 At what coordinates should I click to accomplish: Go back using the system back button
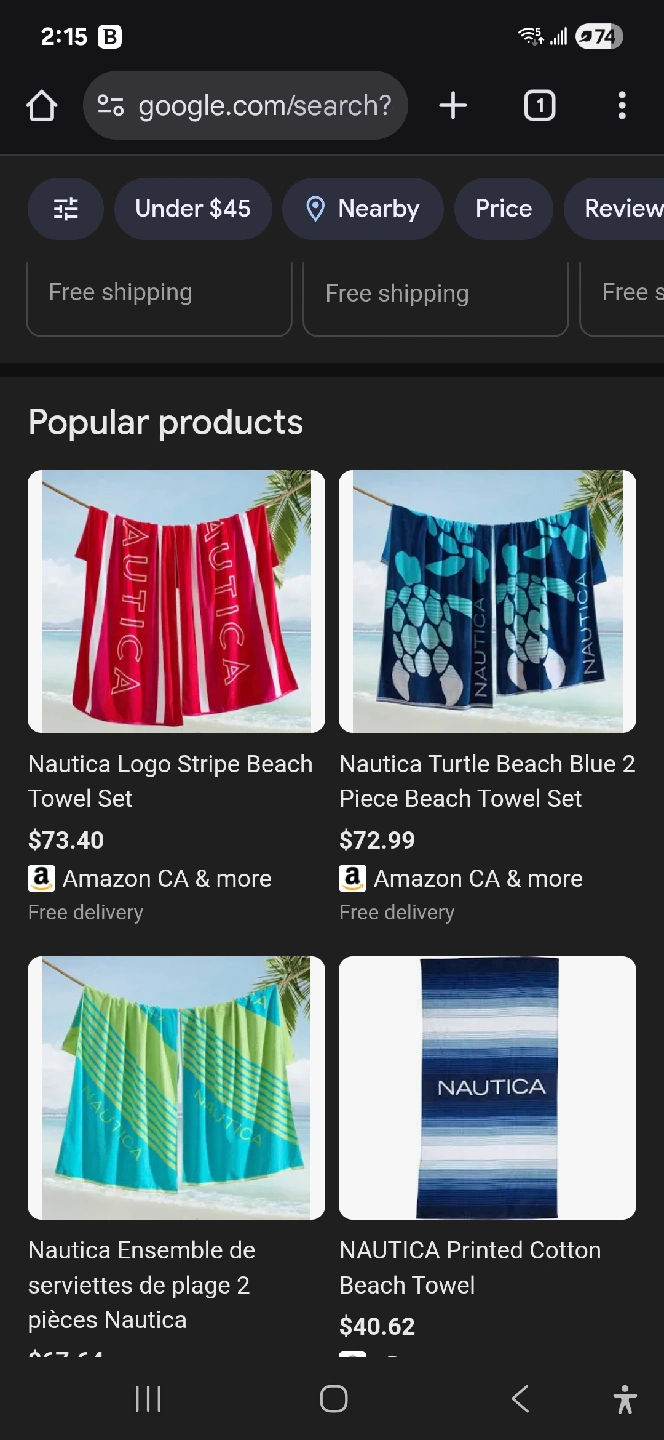520,1399
